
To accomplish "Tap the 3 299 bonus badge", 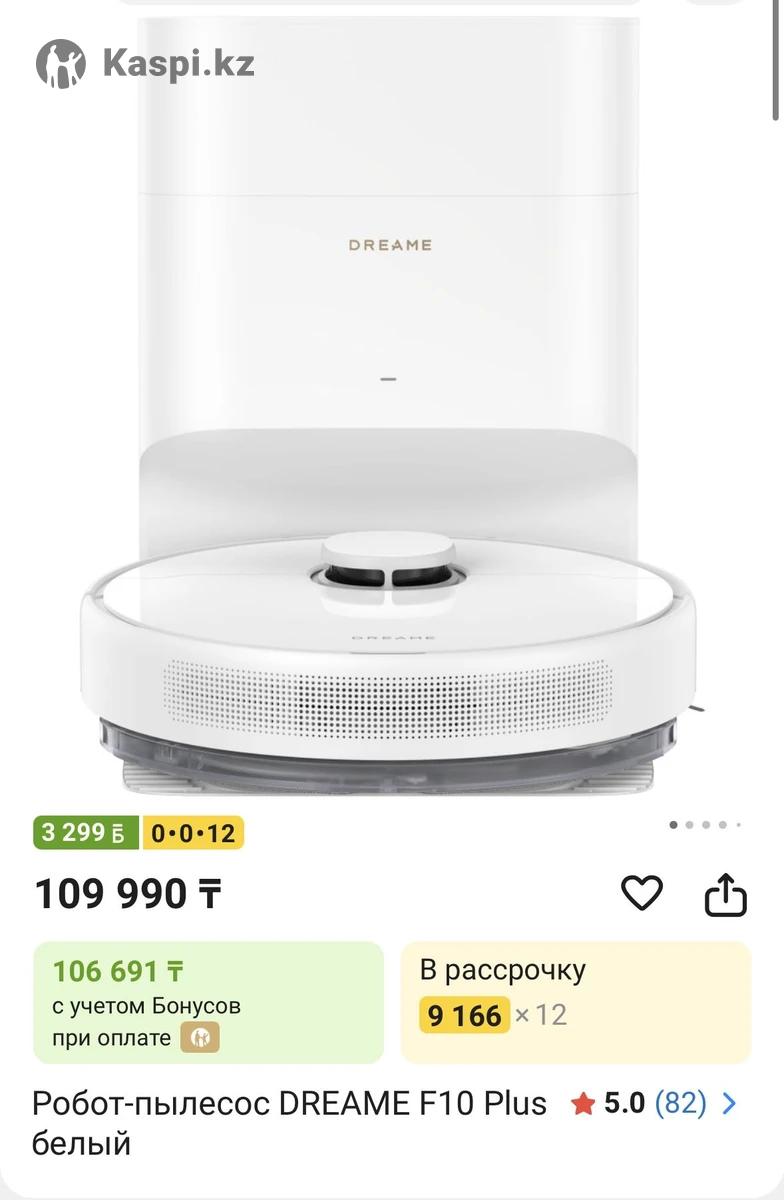I will [87, 833].
